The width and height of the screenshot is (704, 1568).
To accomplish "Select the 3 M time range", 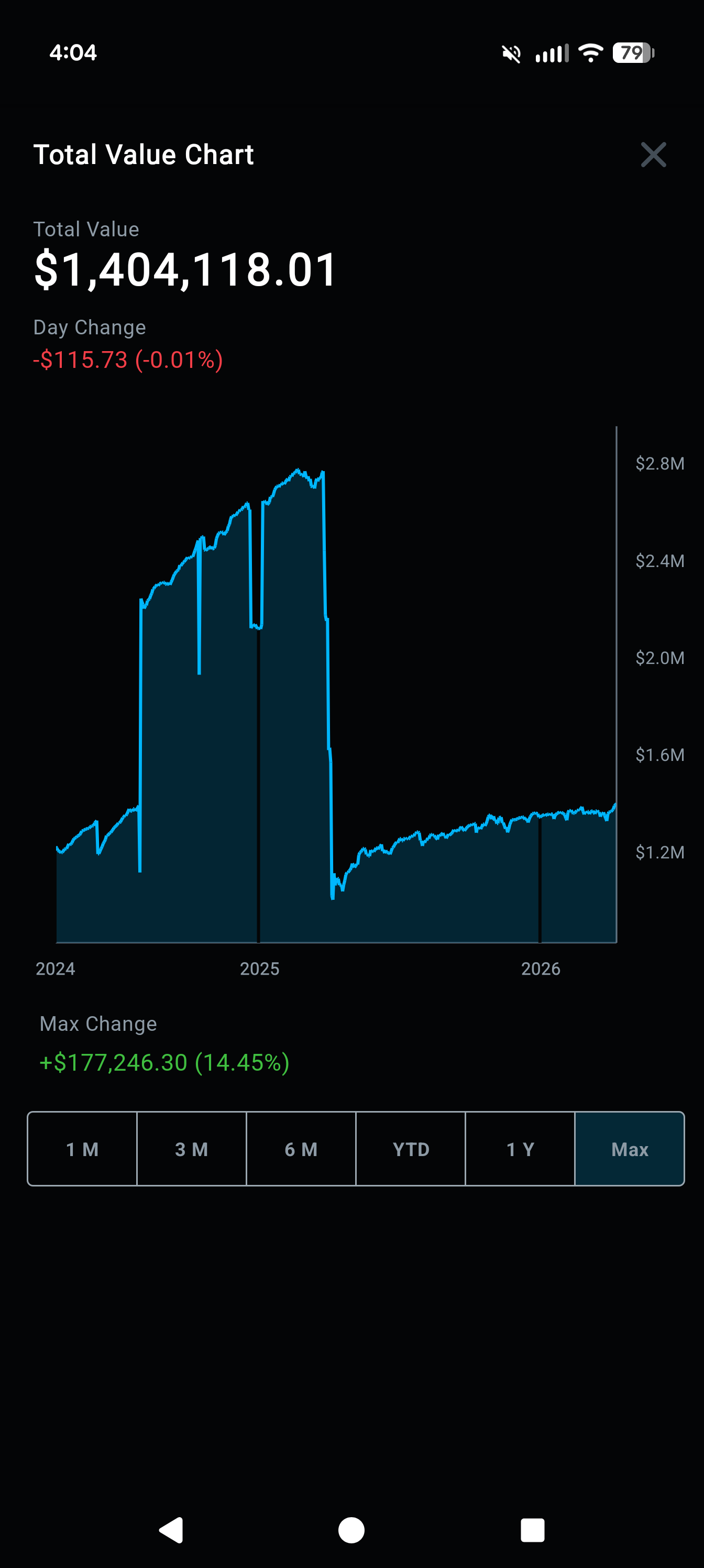I will [192, 1149].
